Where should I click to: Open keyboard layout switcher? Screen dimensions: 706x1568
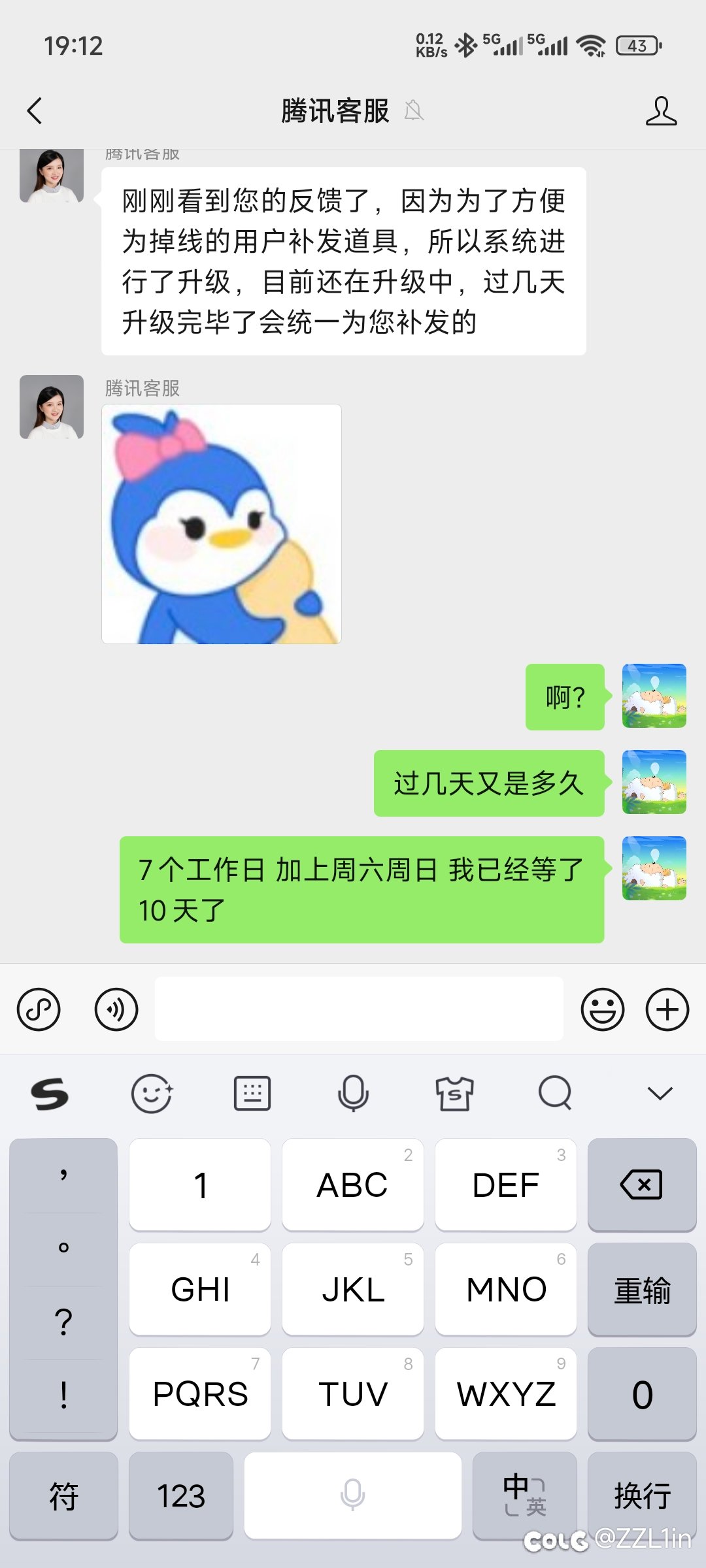pos(252,1093)
